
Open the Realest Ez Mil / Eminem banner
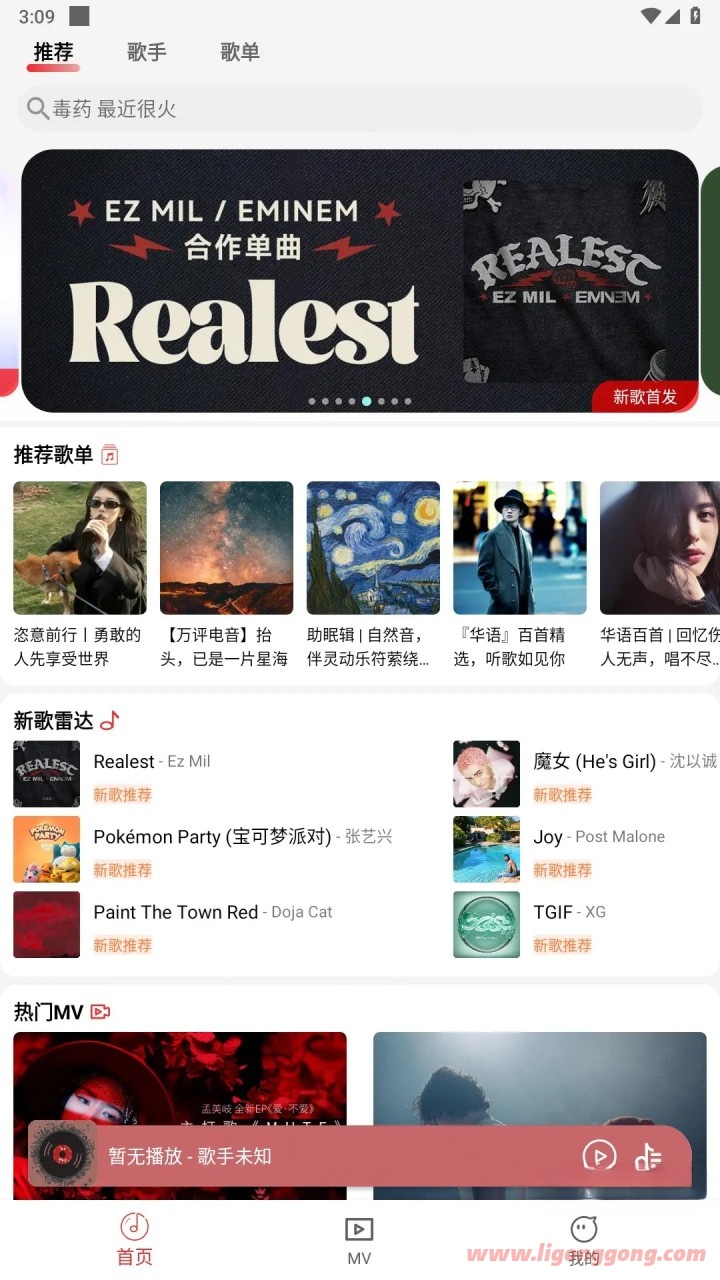point(360,281)
